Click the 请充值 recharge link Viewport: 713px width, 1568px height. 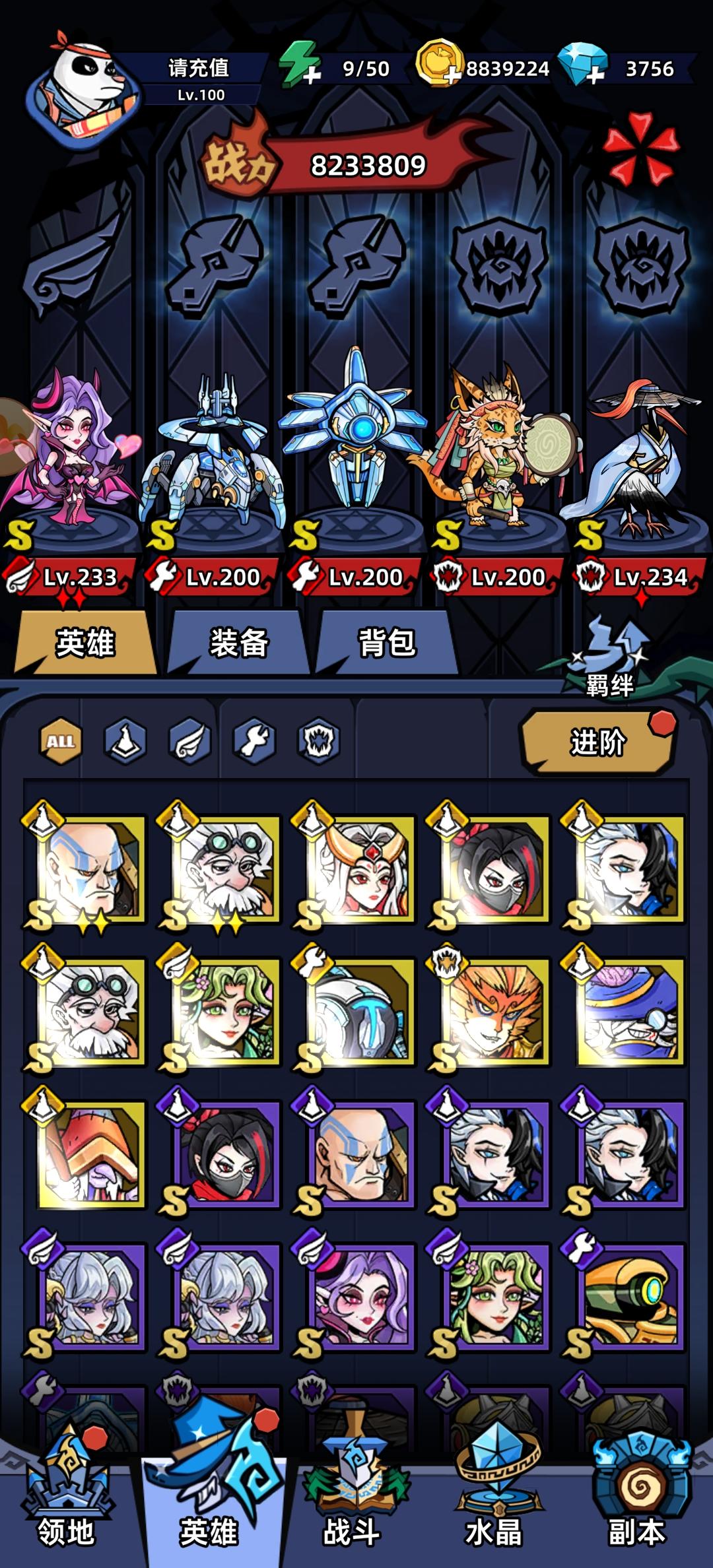point(197,68)
